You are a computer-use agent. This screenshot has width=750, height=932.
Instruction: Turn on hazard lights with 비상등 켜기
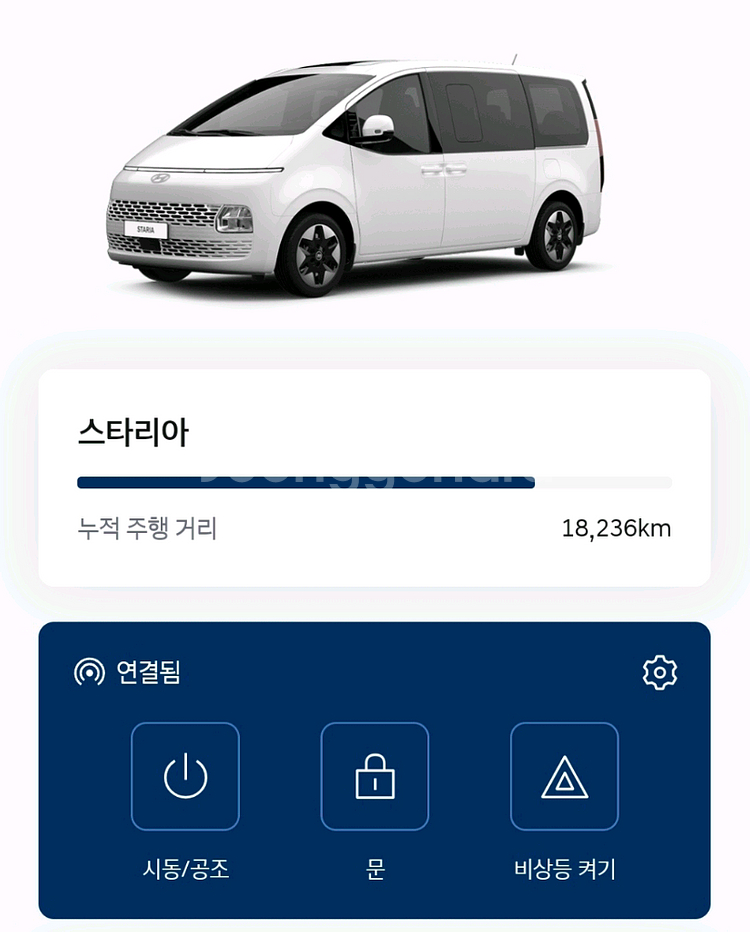tap(564, 776)
